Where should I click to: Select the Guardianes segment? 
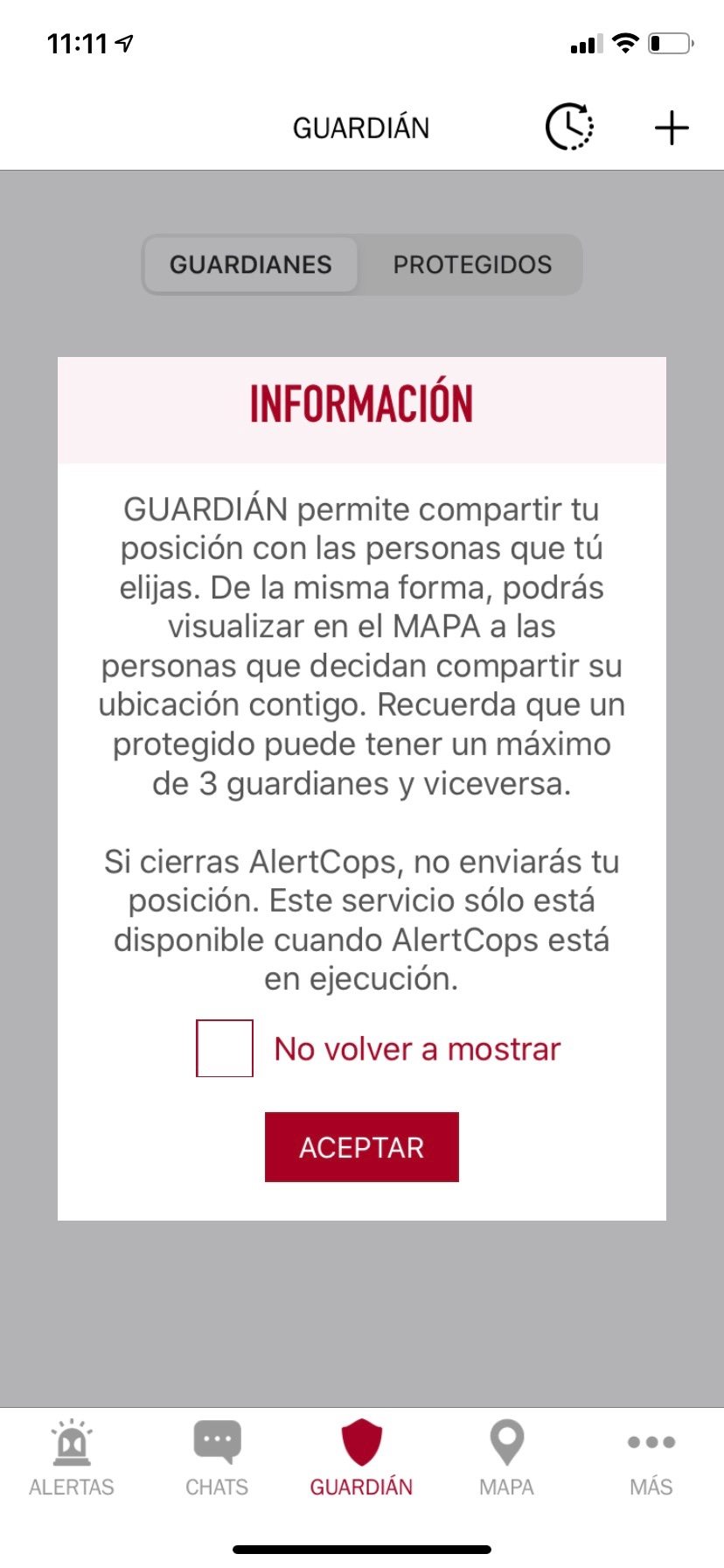251,264
